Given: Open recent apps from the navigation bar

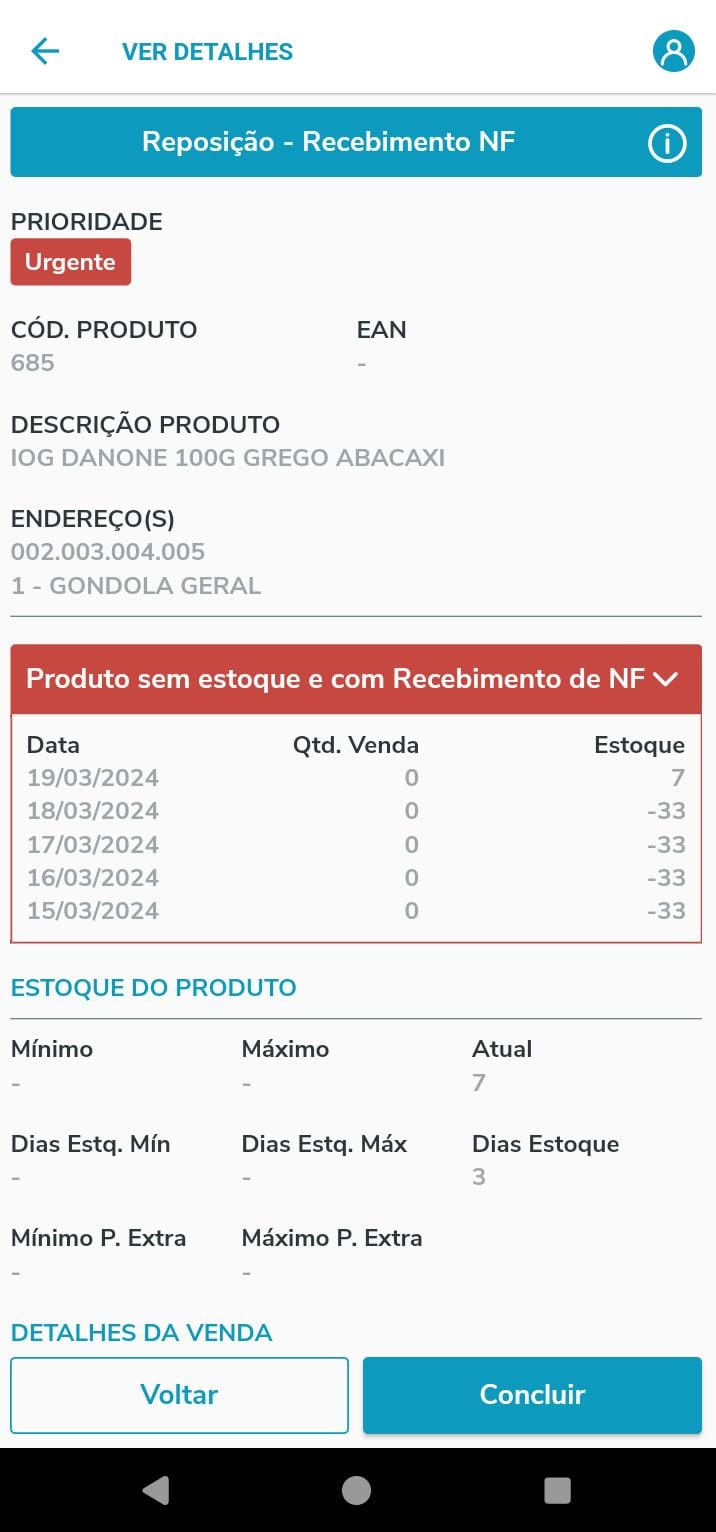Looking at the screenshot, I should (x=557, y=1490).
